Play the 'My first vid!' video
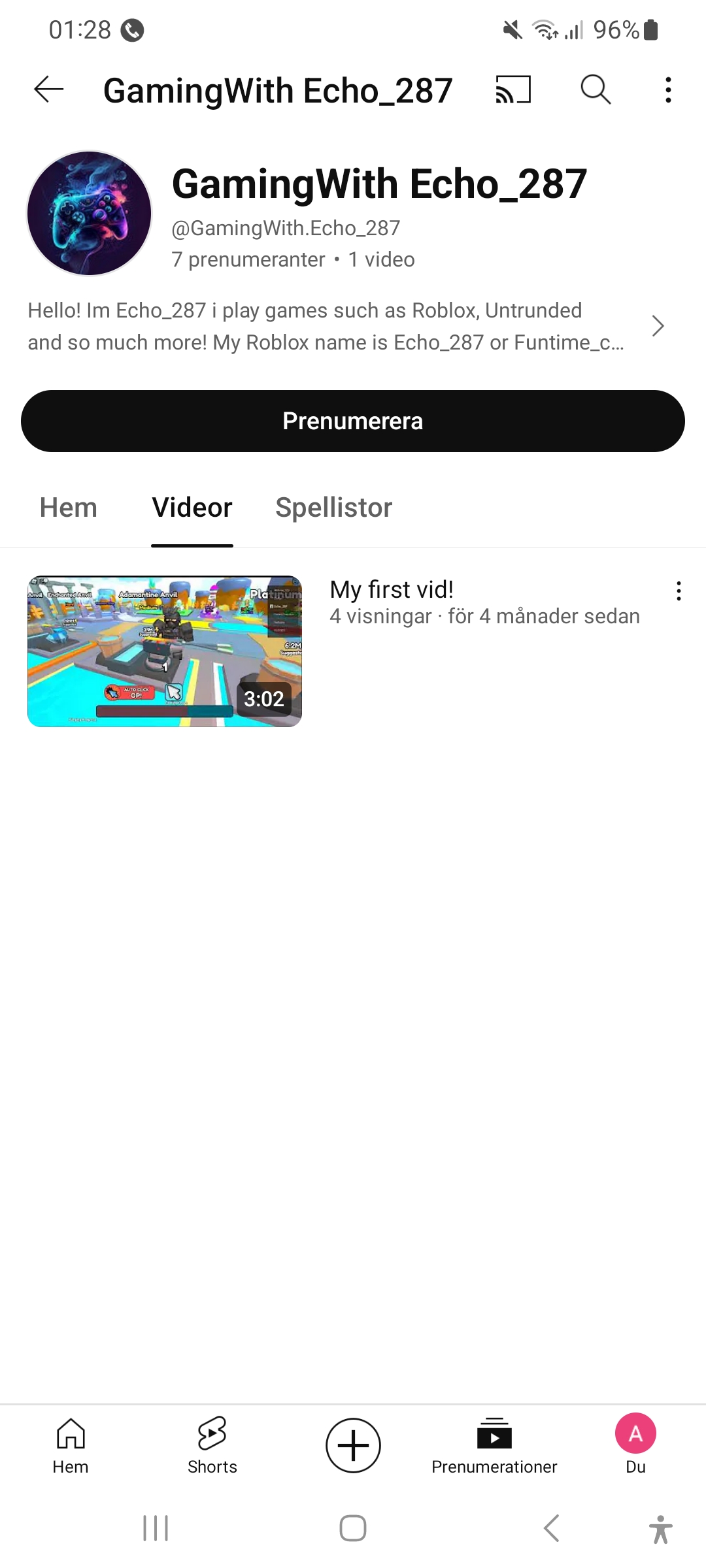706x1568 pixels. point(165,651)
